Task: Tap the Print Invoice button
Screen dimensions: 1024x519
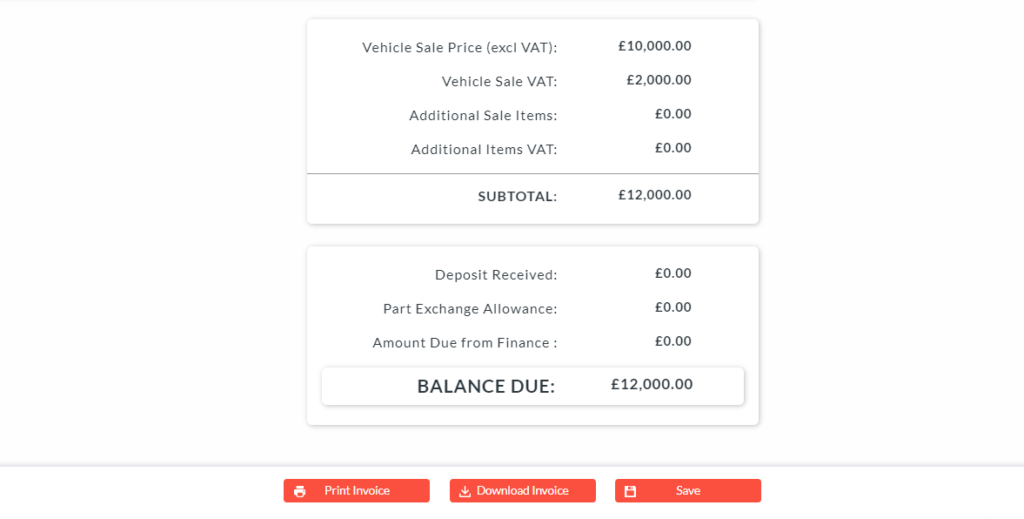Action: 356,491
